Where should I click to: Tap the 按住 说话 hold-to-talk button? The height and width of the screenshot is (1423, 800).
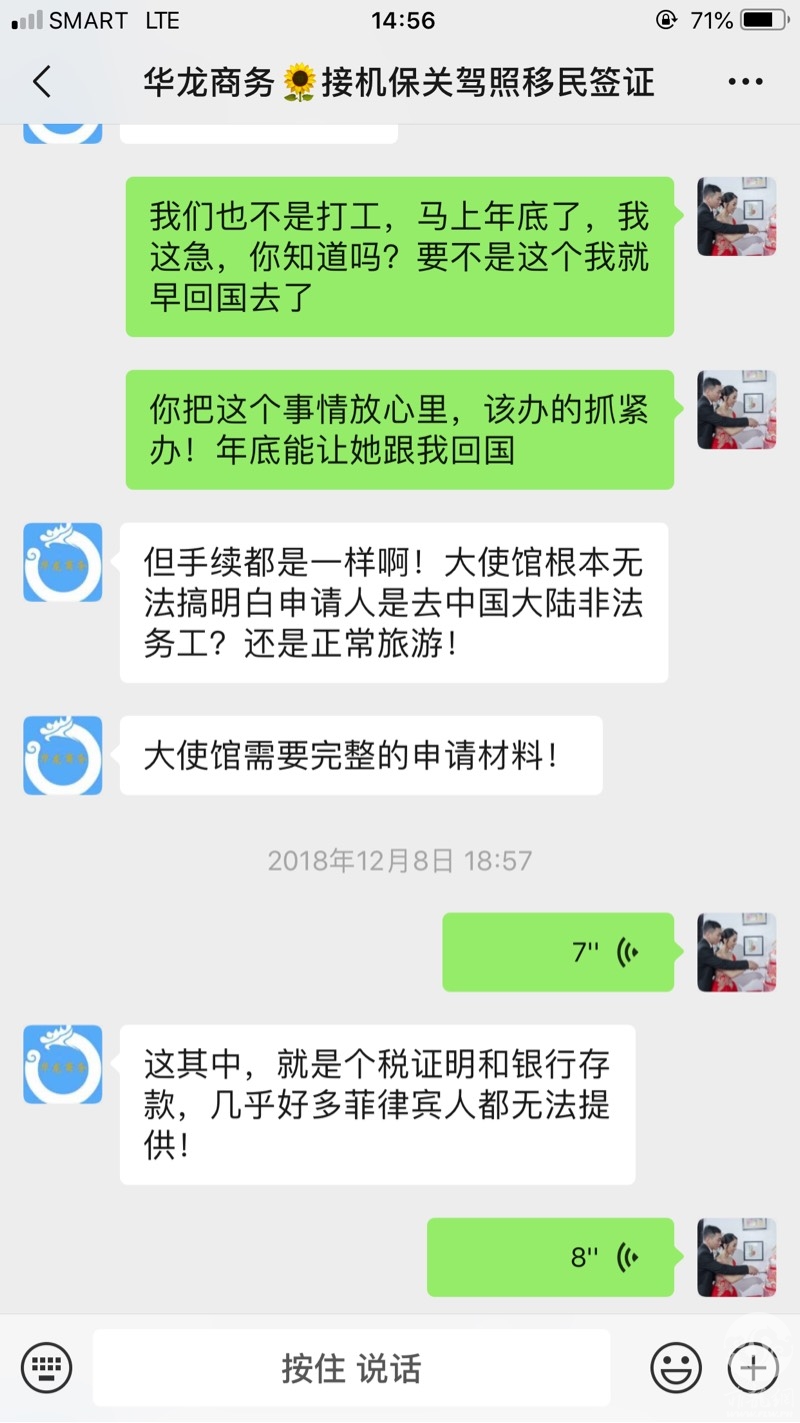point(351,1367)
